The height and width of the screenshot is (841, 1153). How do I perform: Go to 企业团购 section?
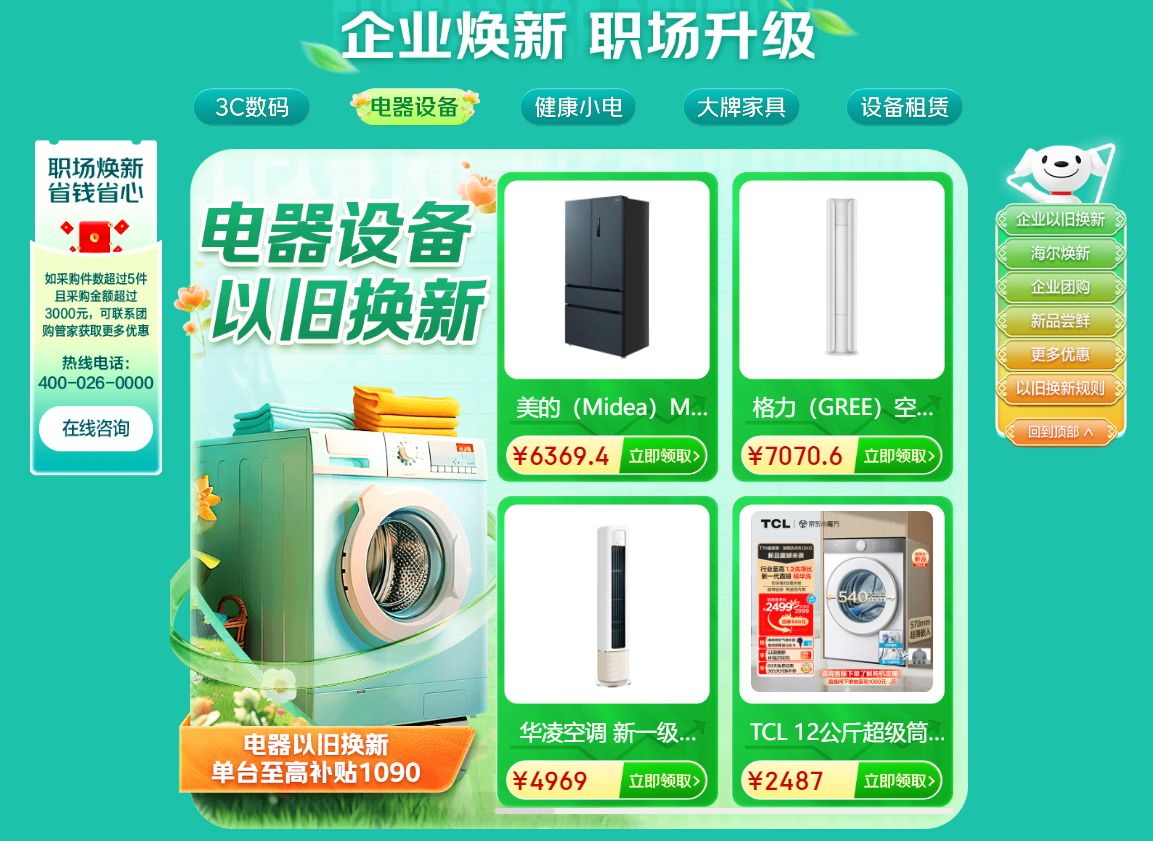pos(1060,287)
